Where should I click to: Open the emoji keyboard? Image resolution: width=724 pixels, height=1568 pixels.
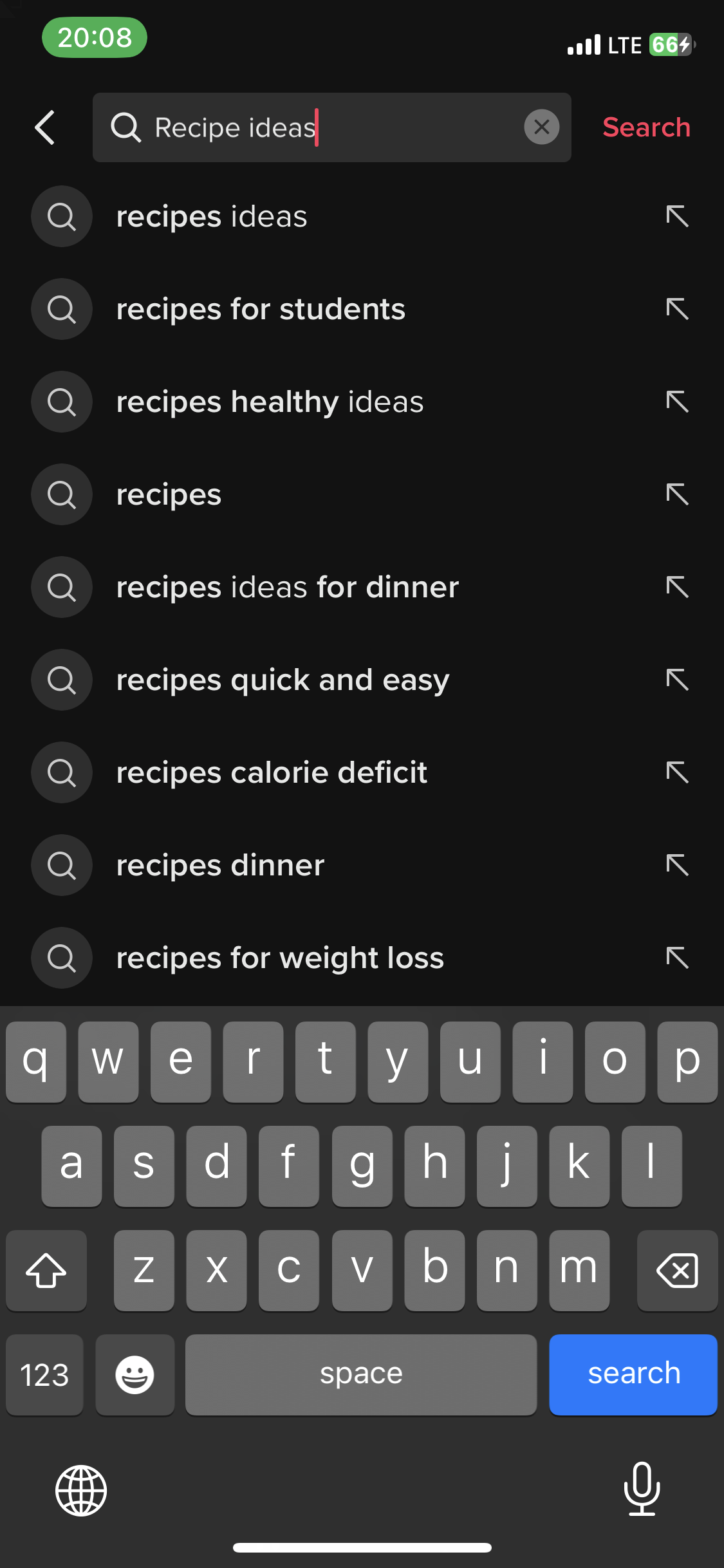coord(135,1374)
